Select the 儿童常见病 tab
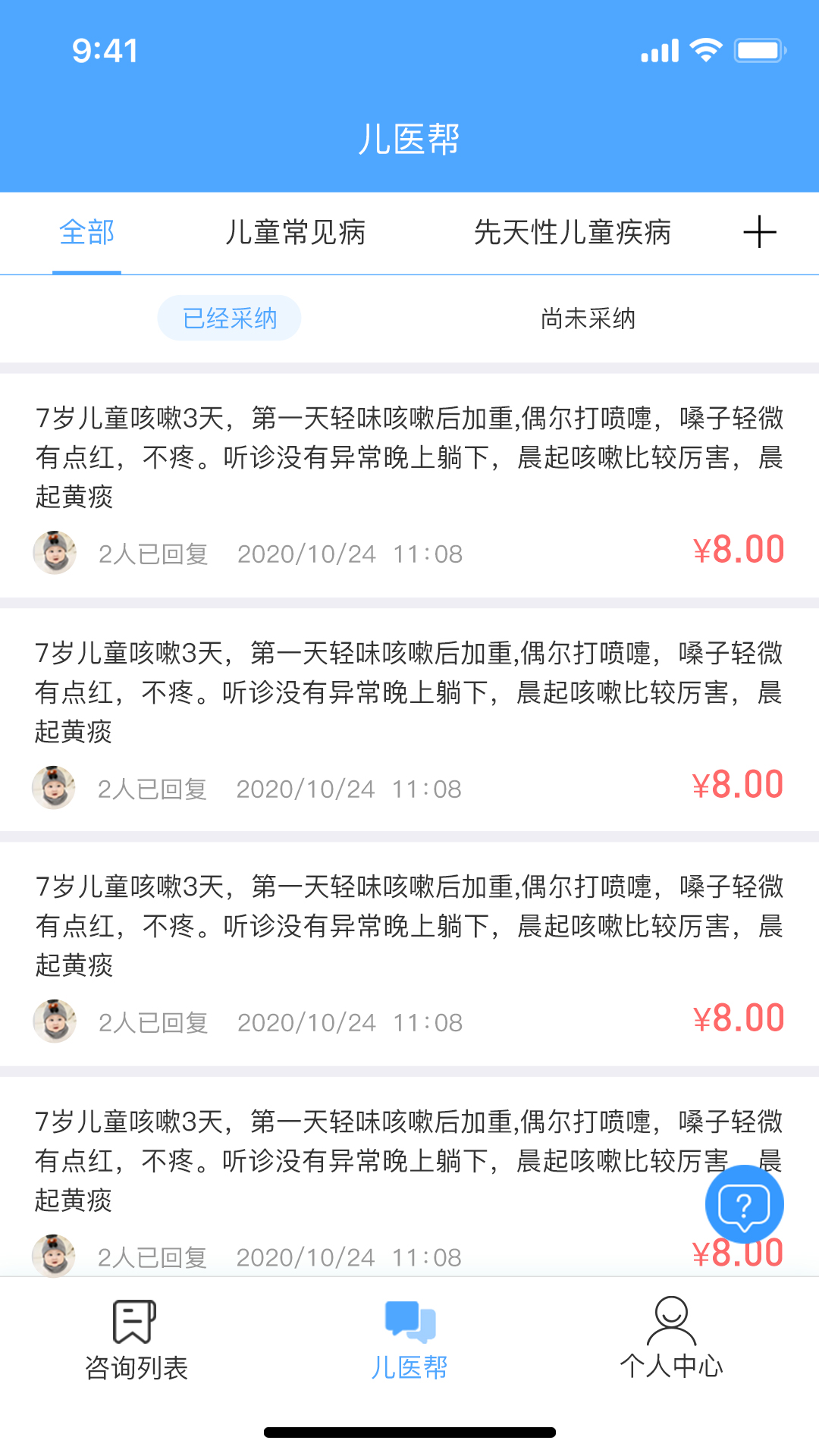 (x=295, y=233)
